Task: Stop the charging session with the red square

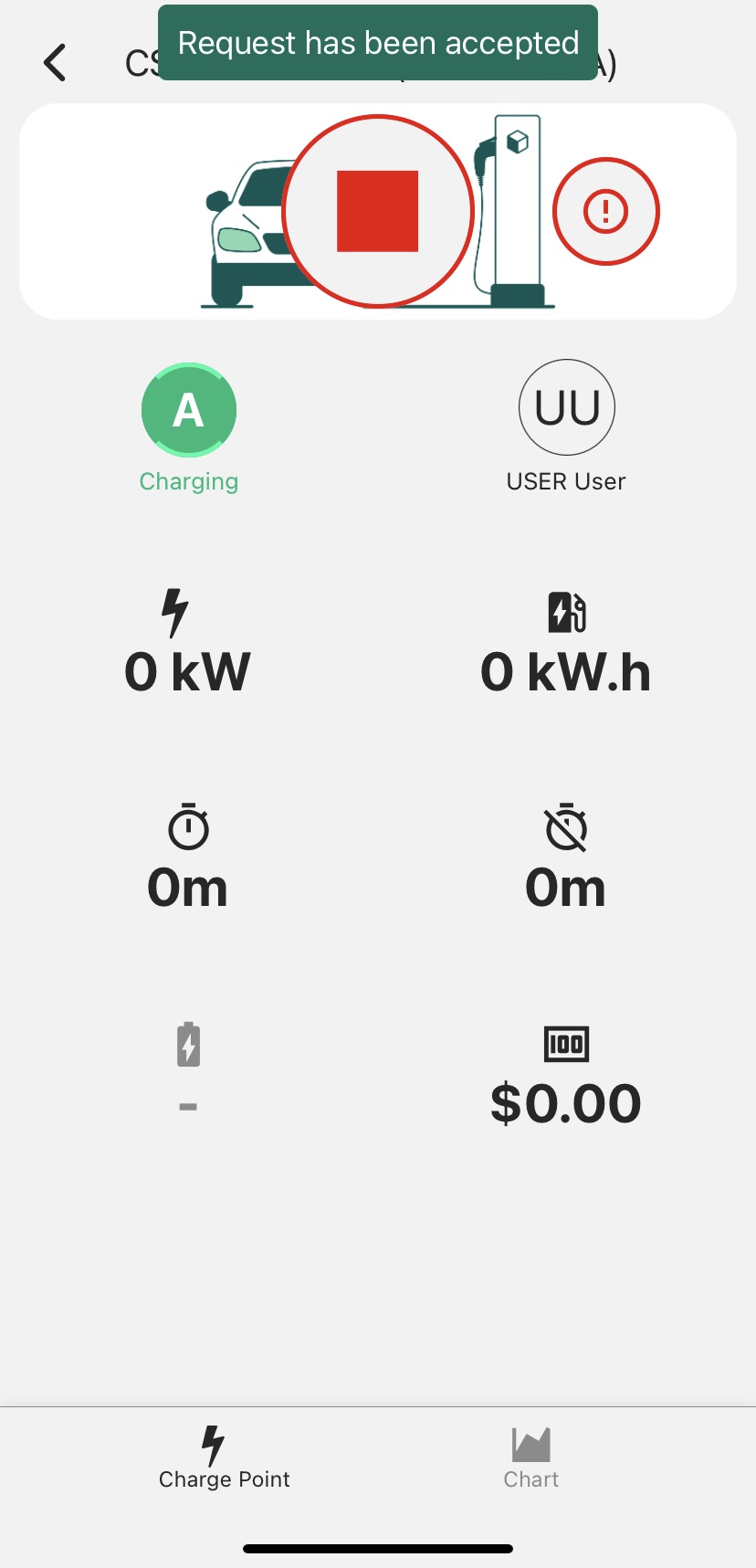Action: click(377, 211)
